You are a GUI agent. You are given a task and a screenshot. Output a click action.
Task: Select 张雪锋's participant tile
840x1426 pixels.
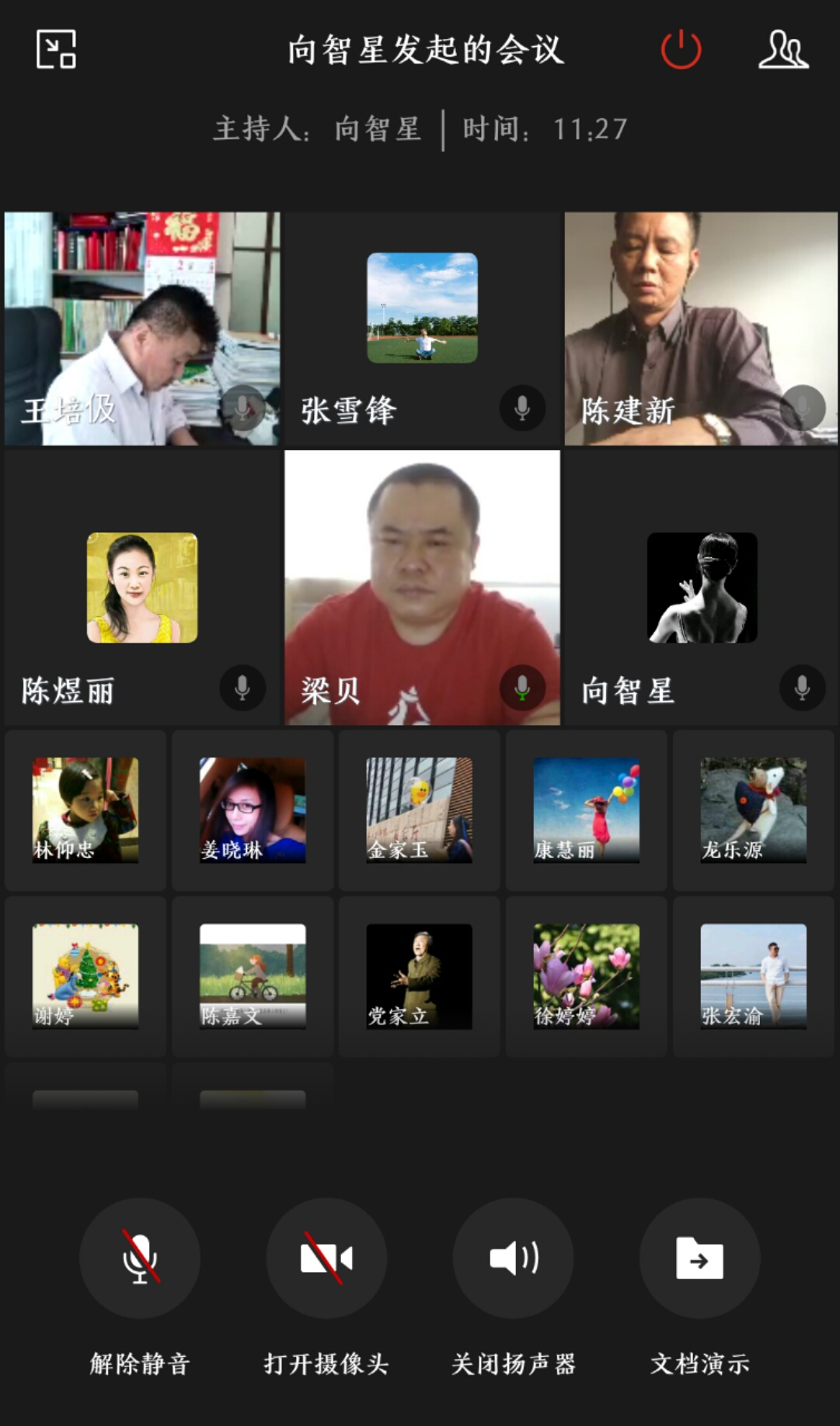pyautogui.click(x=422, y=328)
